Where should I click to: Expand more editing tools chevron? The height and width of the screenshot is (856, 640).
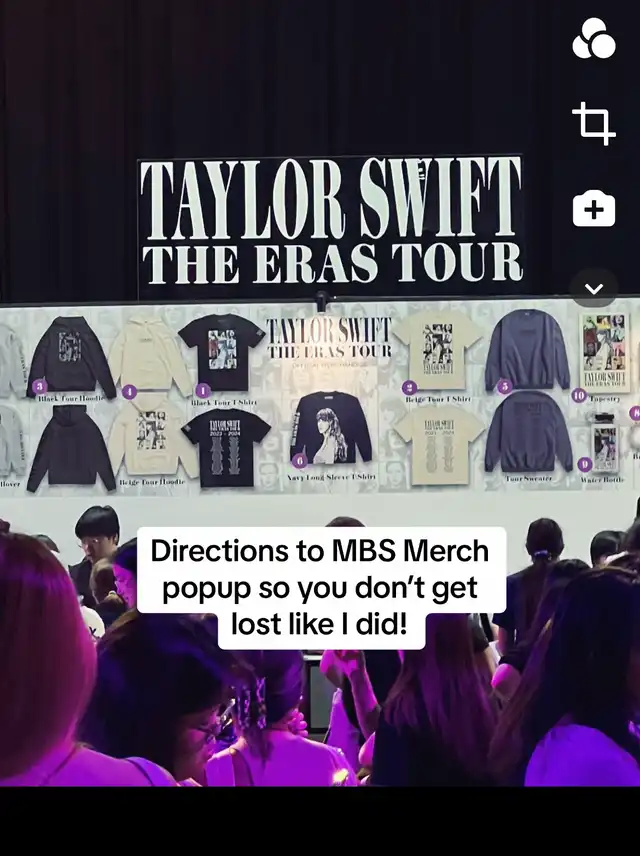click(593, 288)
